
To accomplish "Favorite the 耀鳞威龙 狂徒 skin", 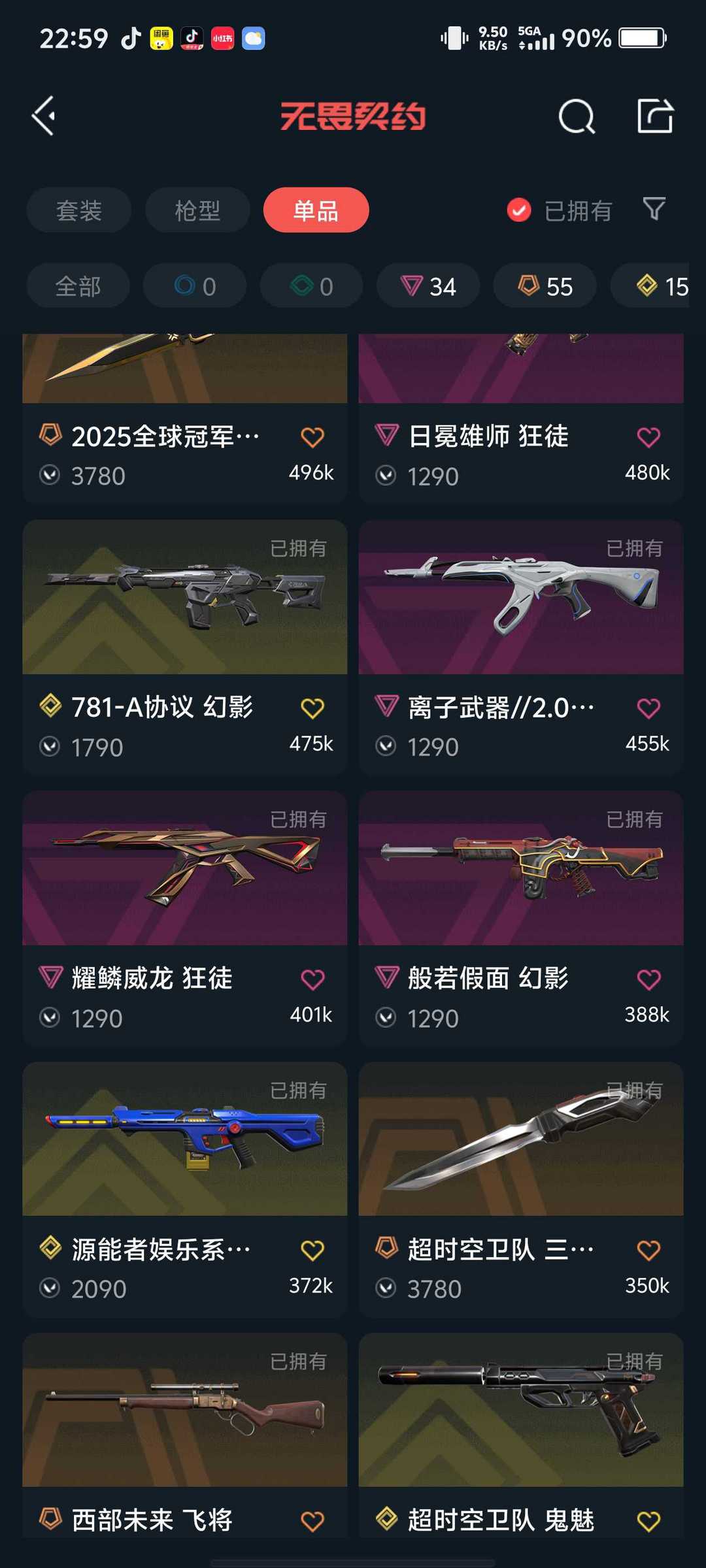I will (x=312, y=979).
